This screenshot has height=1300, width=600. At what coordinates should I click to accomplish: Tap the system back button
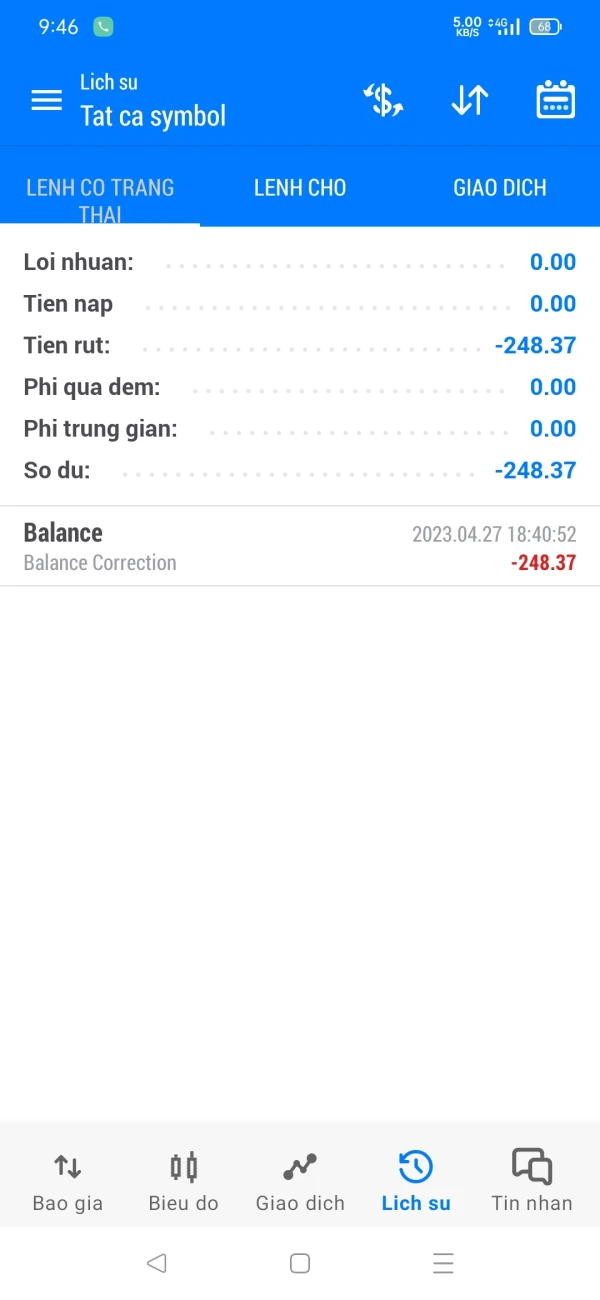pos(156,1263)
